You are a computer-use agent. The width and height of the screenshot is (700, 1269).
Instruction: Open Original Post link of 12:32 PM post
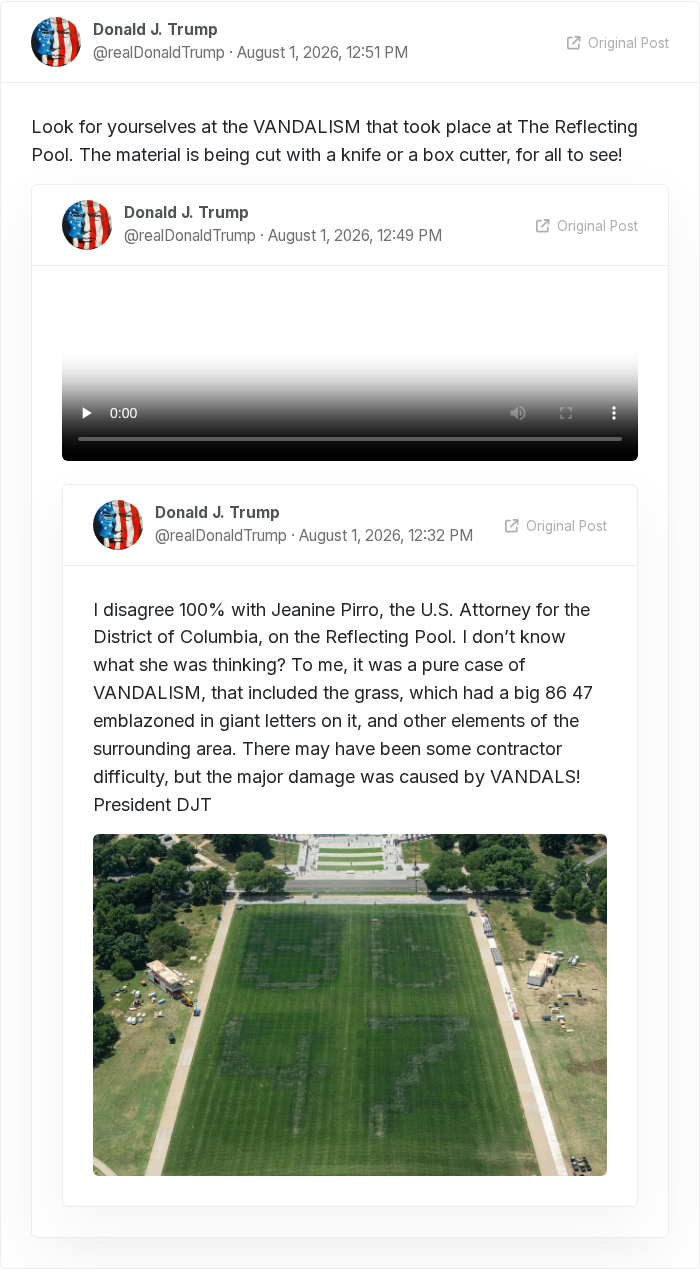[x=556, y=526]
